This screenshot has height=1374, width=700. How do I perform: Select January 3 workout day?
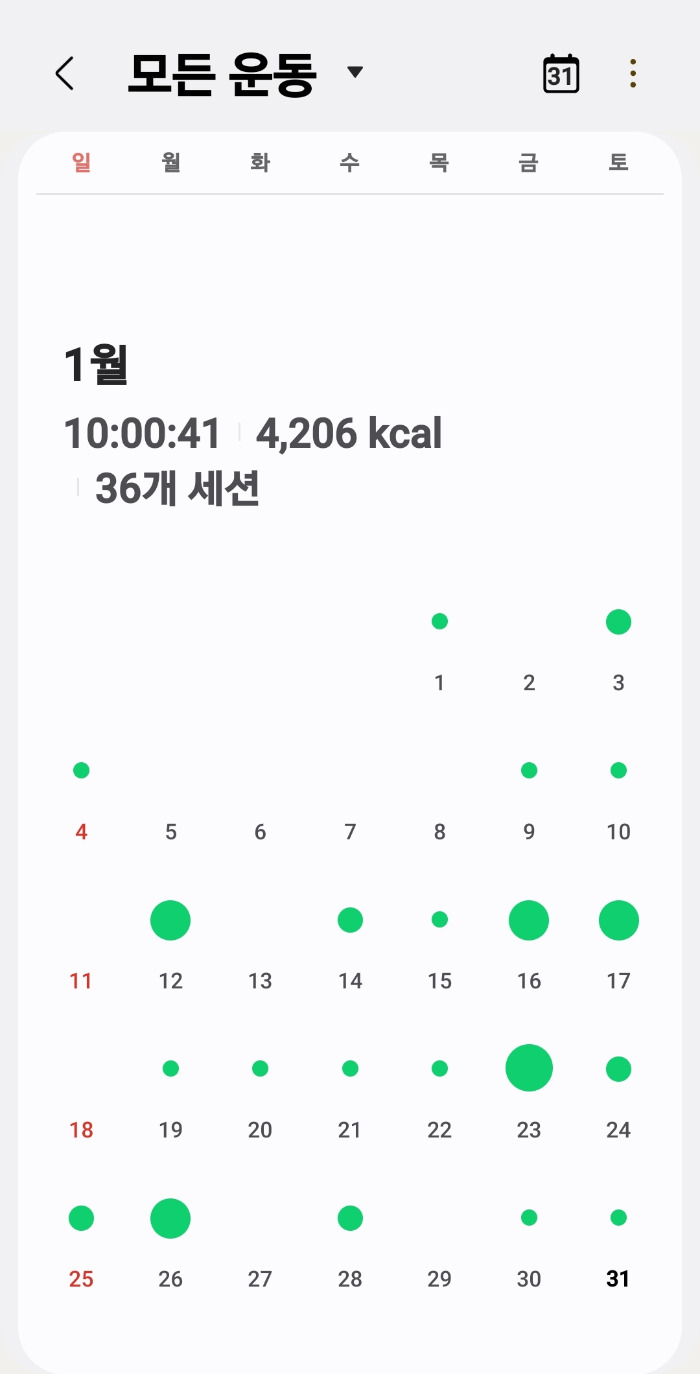pyautogui.click(x=618, y=652)
